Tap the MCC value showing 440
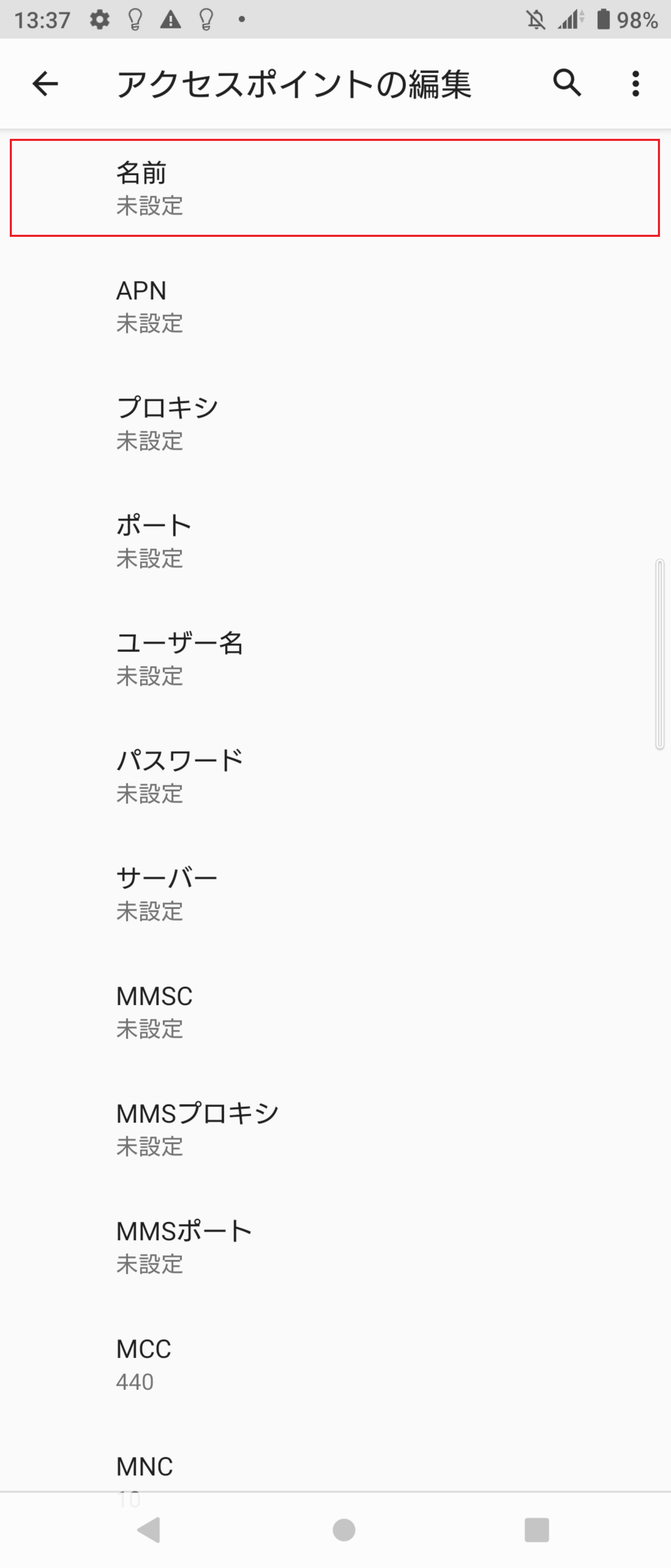671x1568 pixels. tap(335, 1367)
